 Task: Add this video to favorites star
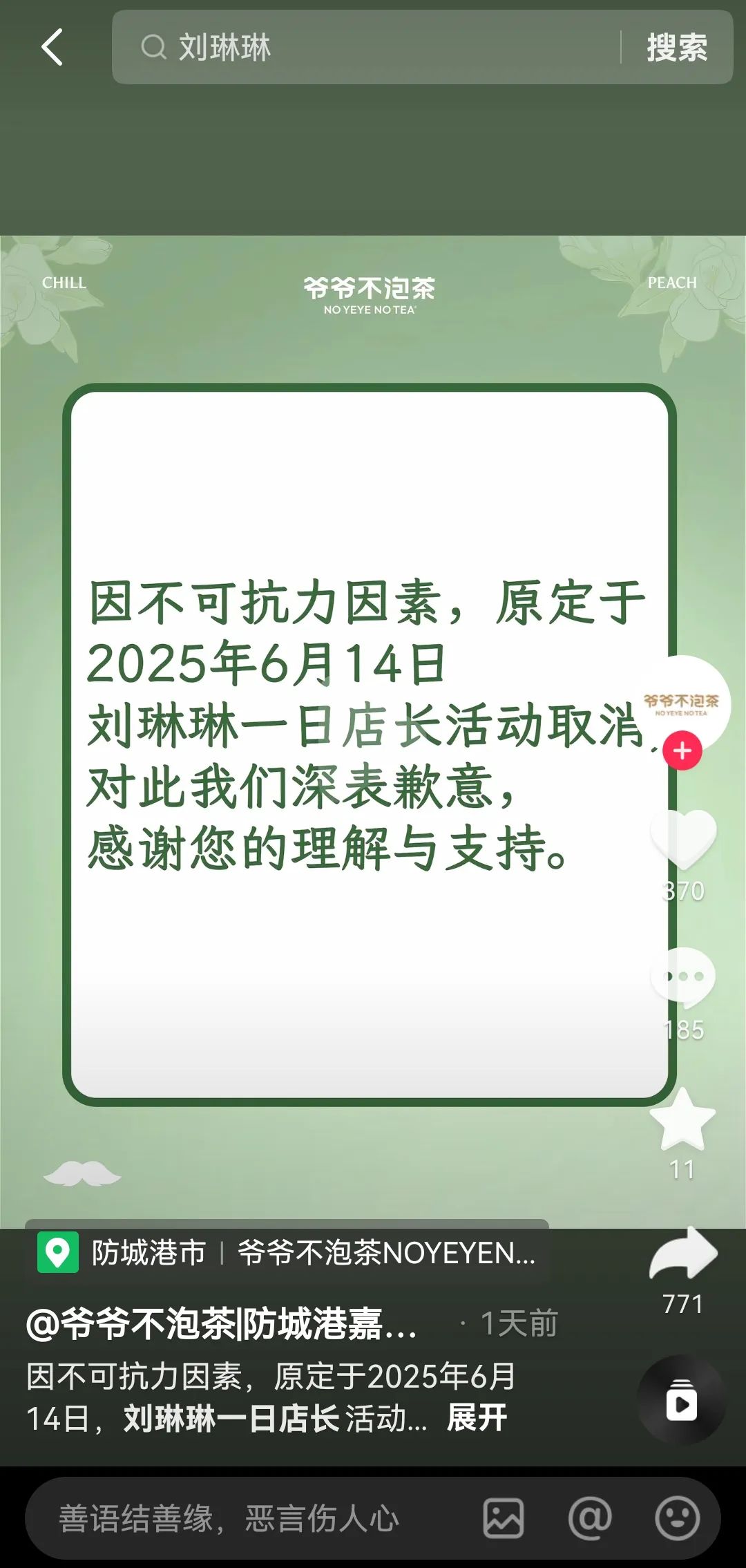click(682, 1120)
